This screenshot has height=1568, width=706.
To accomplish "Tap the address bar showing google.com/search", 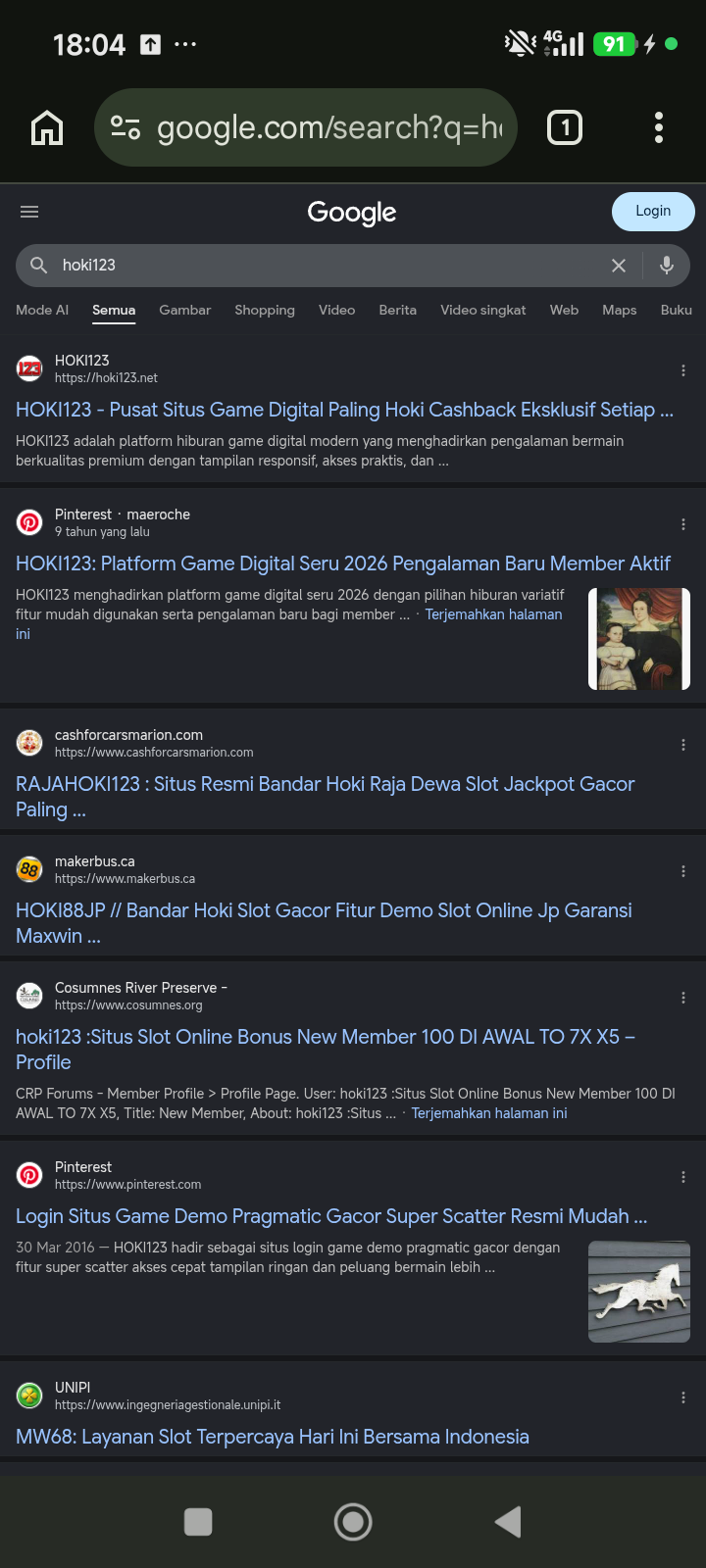I will pos(305,127).
